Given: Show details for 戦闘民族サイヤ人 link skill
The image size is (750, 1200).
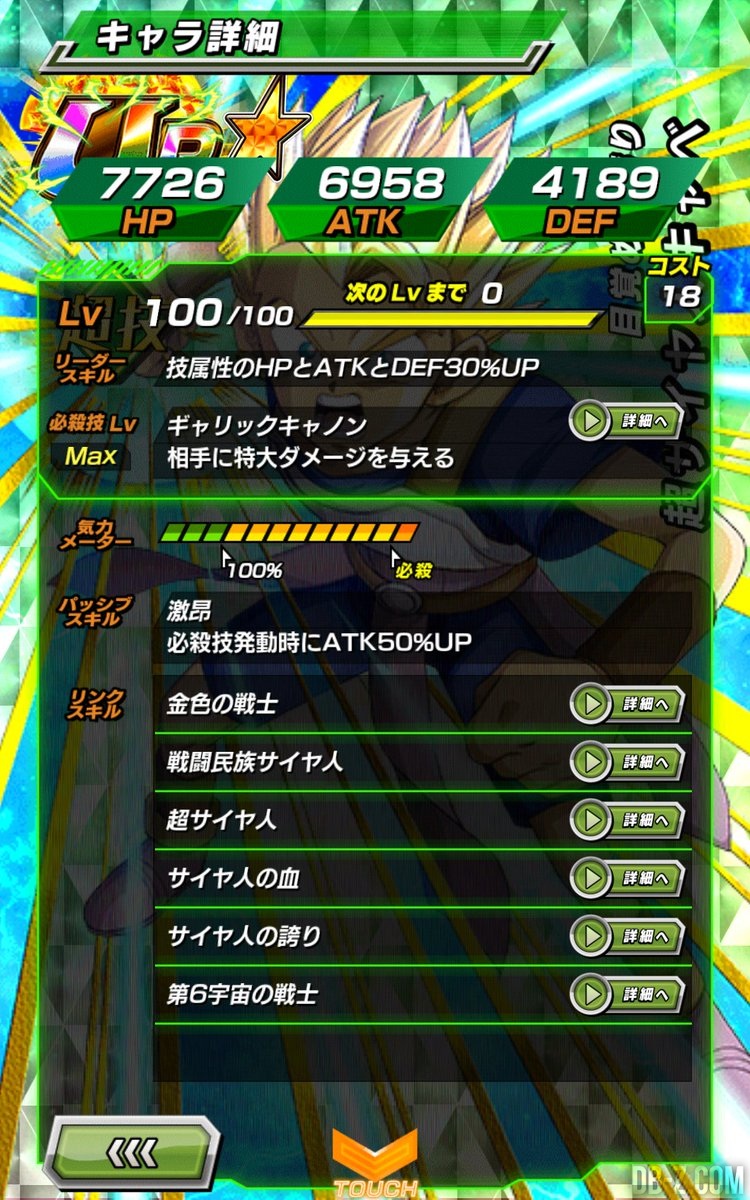Looking at the screenshot, I should click(627, 762).
